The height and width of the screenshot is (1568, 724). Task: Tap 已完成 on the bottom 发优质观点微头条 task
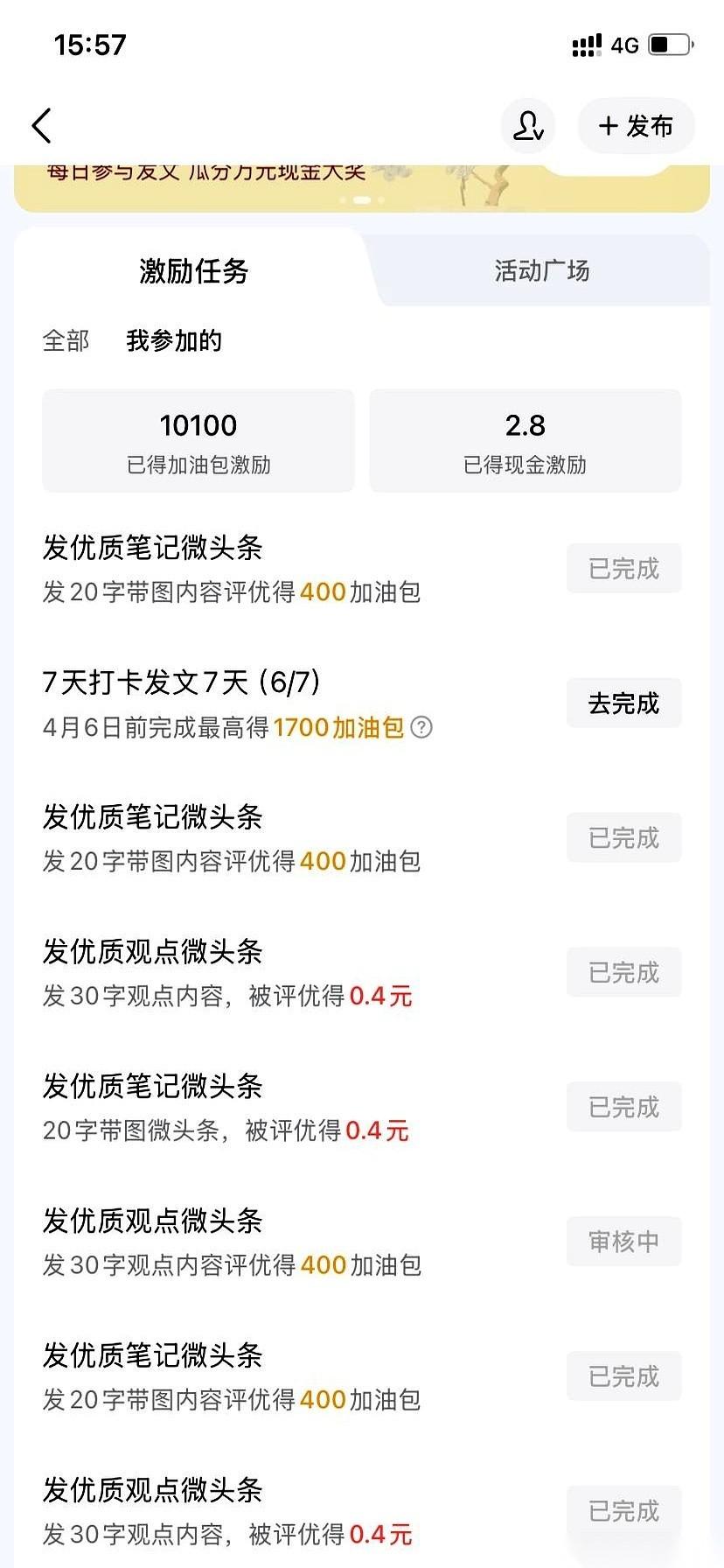pos(623,1510)
